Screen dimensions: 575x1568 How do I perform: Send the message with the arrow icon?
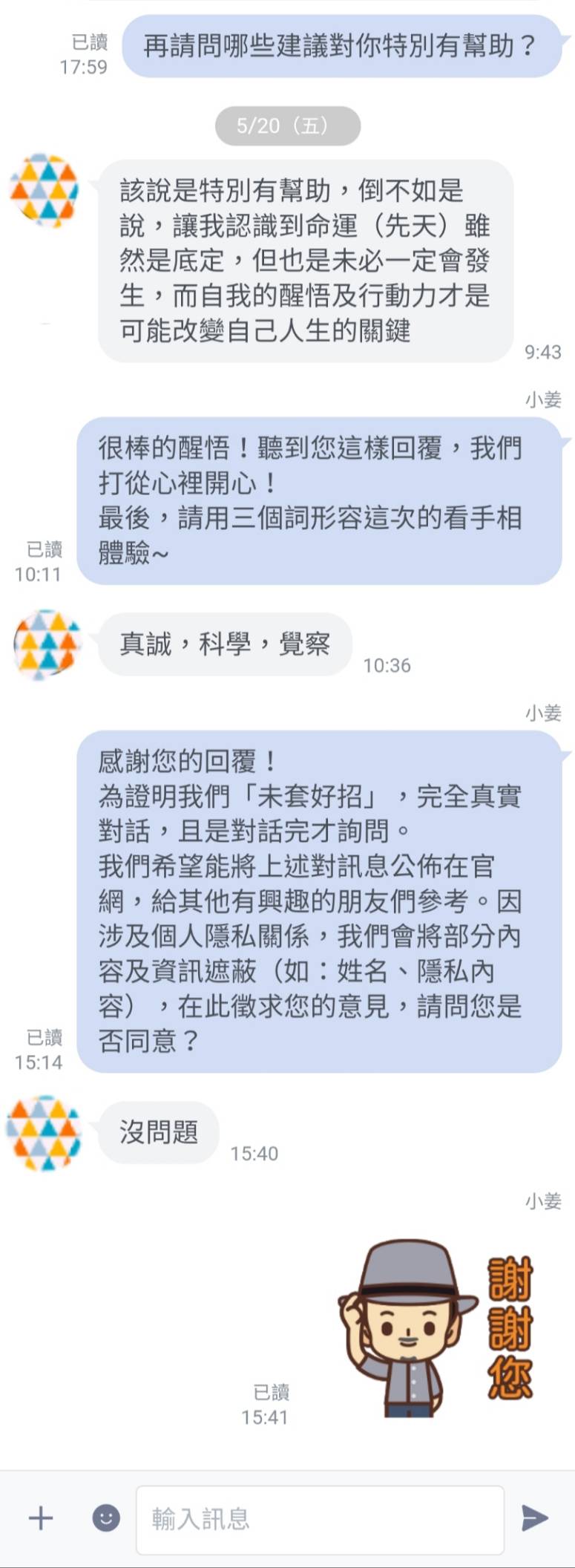[534, 1518]
